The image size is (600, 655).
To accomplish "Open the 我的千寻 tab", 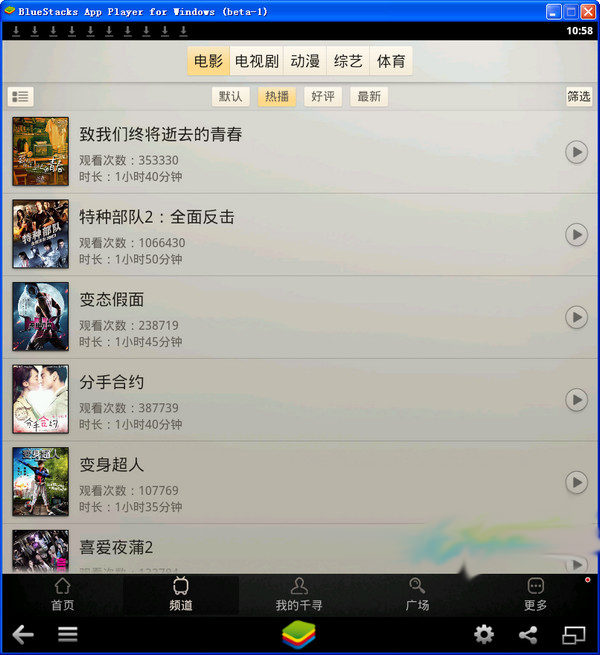I will coord(299,595).
